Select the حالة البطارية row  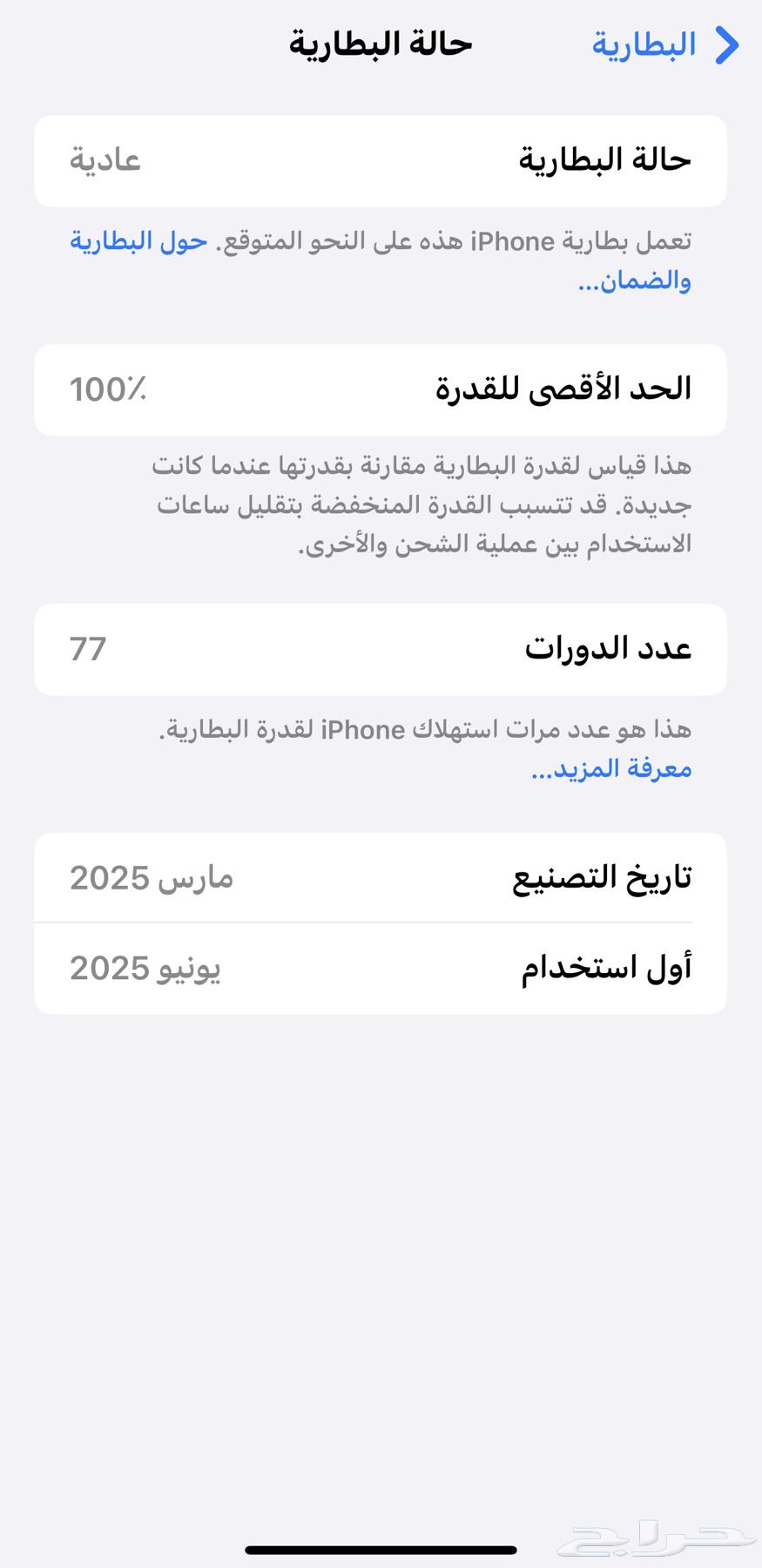click(381, 160)
